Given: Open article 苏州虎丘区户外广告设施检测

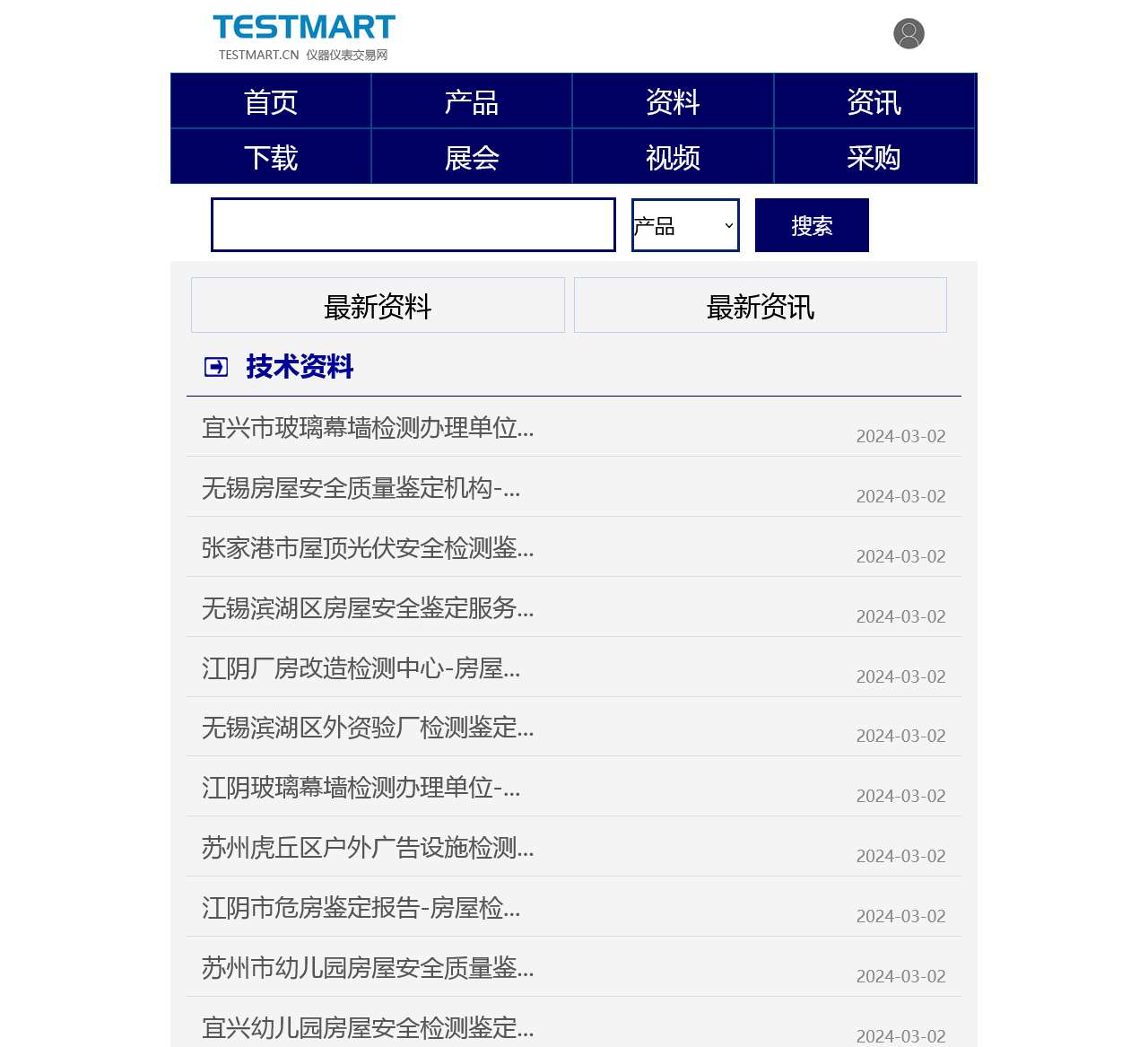Looking at the screenshot, I should click(368, 848).
